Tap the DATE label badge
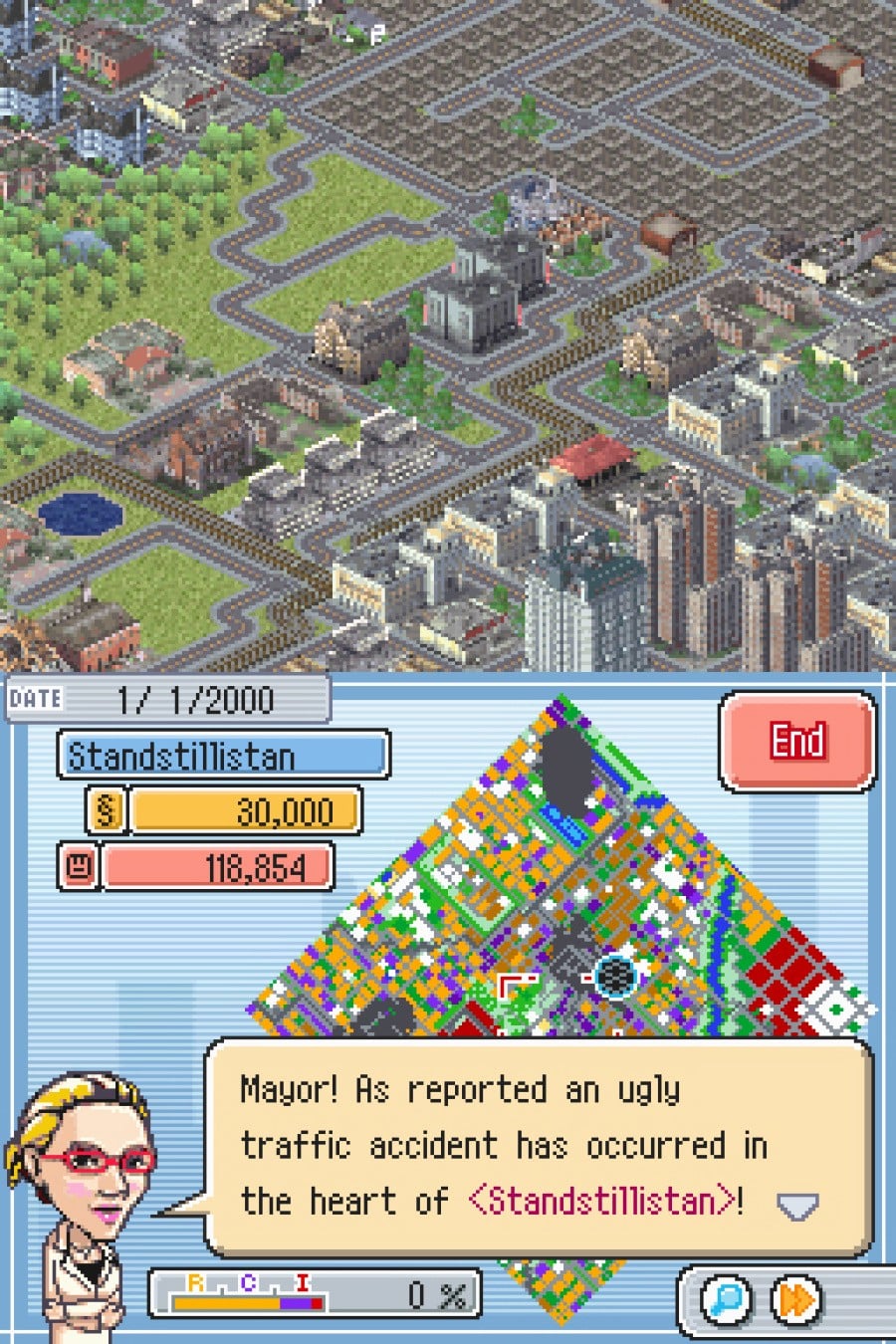 coord(38,700)
